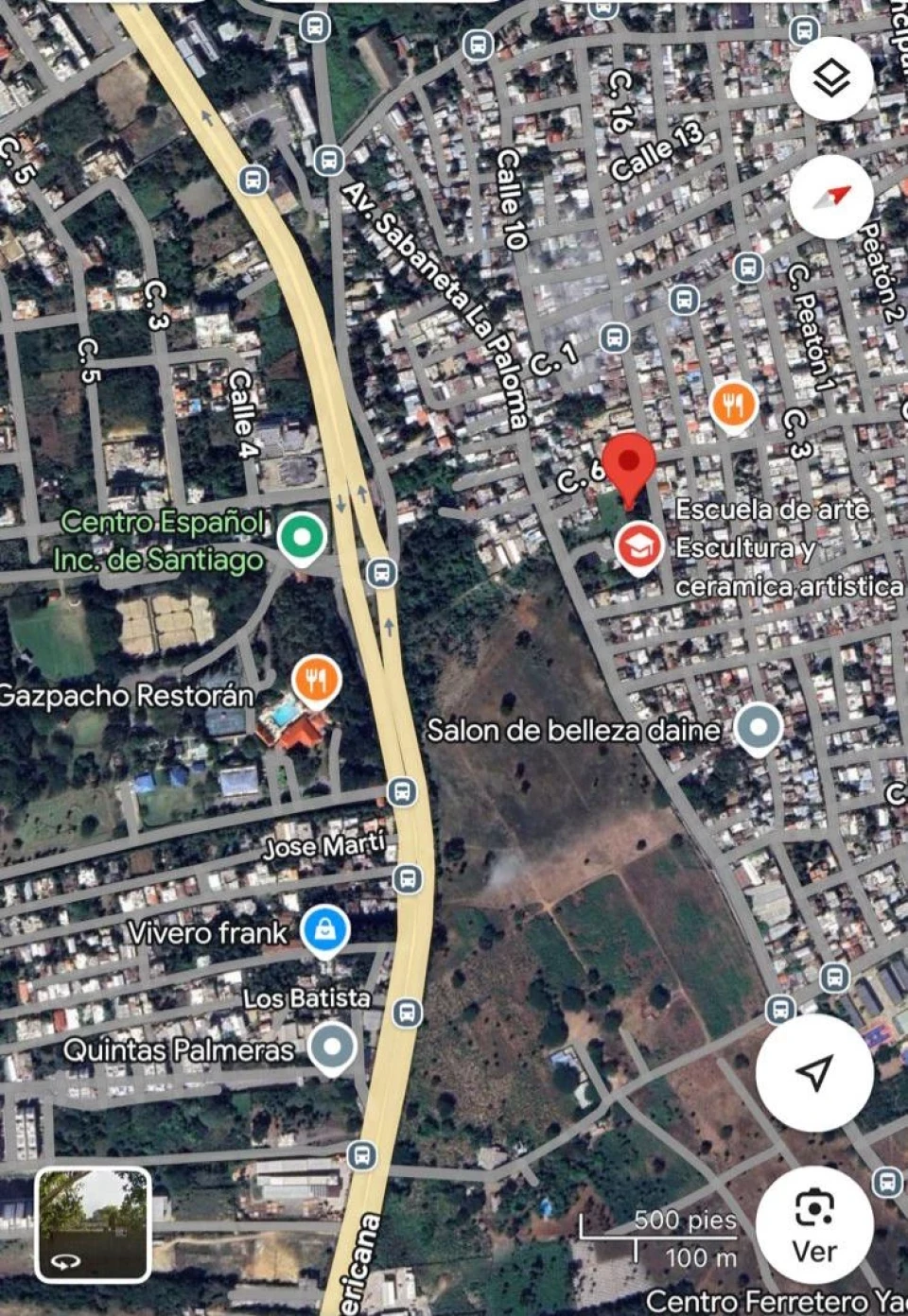908x1316 pixels.
Task: Select the Salon de belleza daine marker
Action: point(760,728)
